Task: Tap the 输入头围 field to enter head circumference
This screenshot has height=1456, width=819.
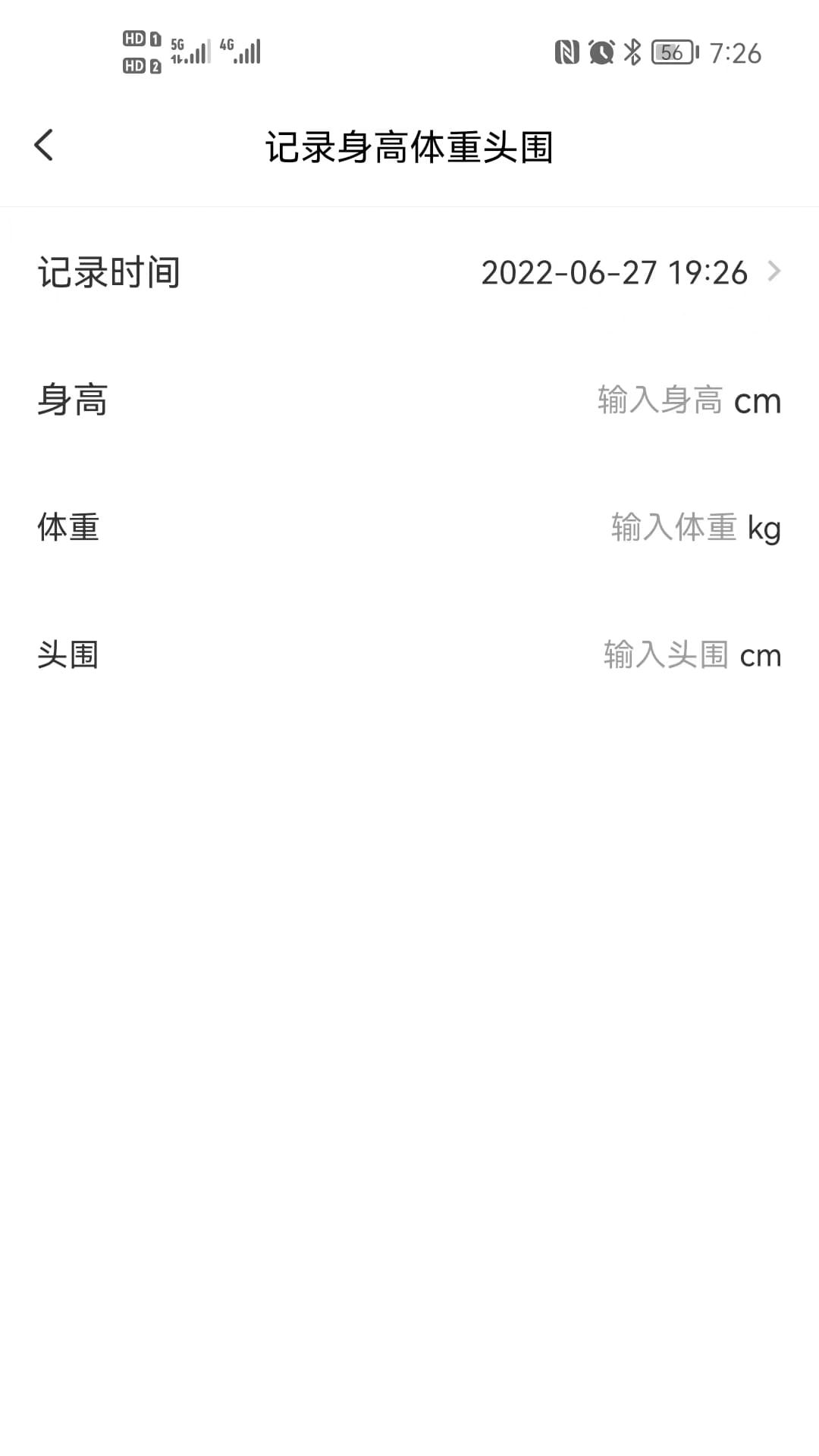Action: [664, 654]
